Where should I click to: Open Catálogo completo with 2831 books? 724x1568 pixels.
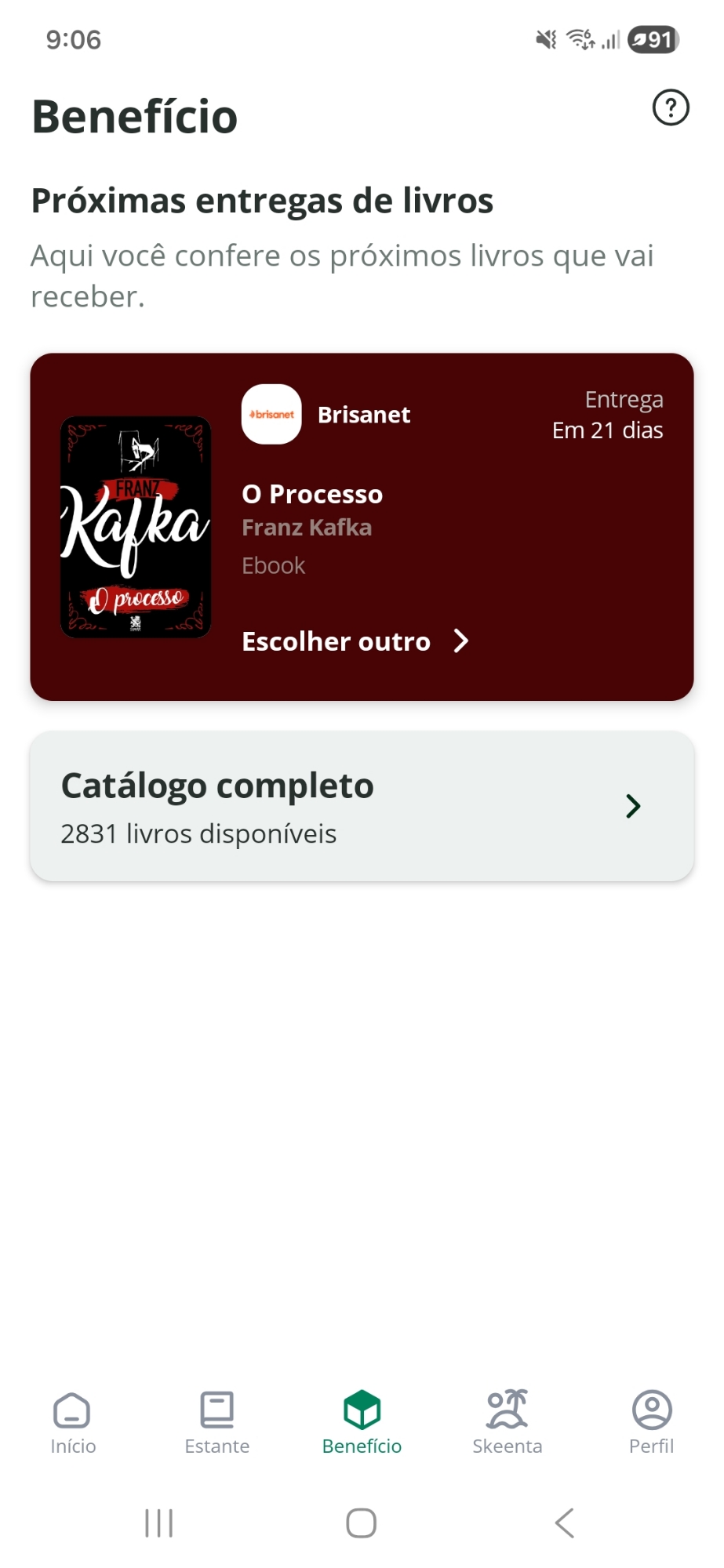coord(362,806)
